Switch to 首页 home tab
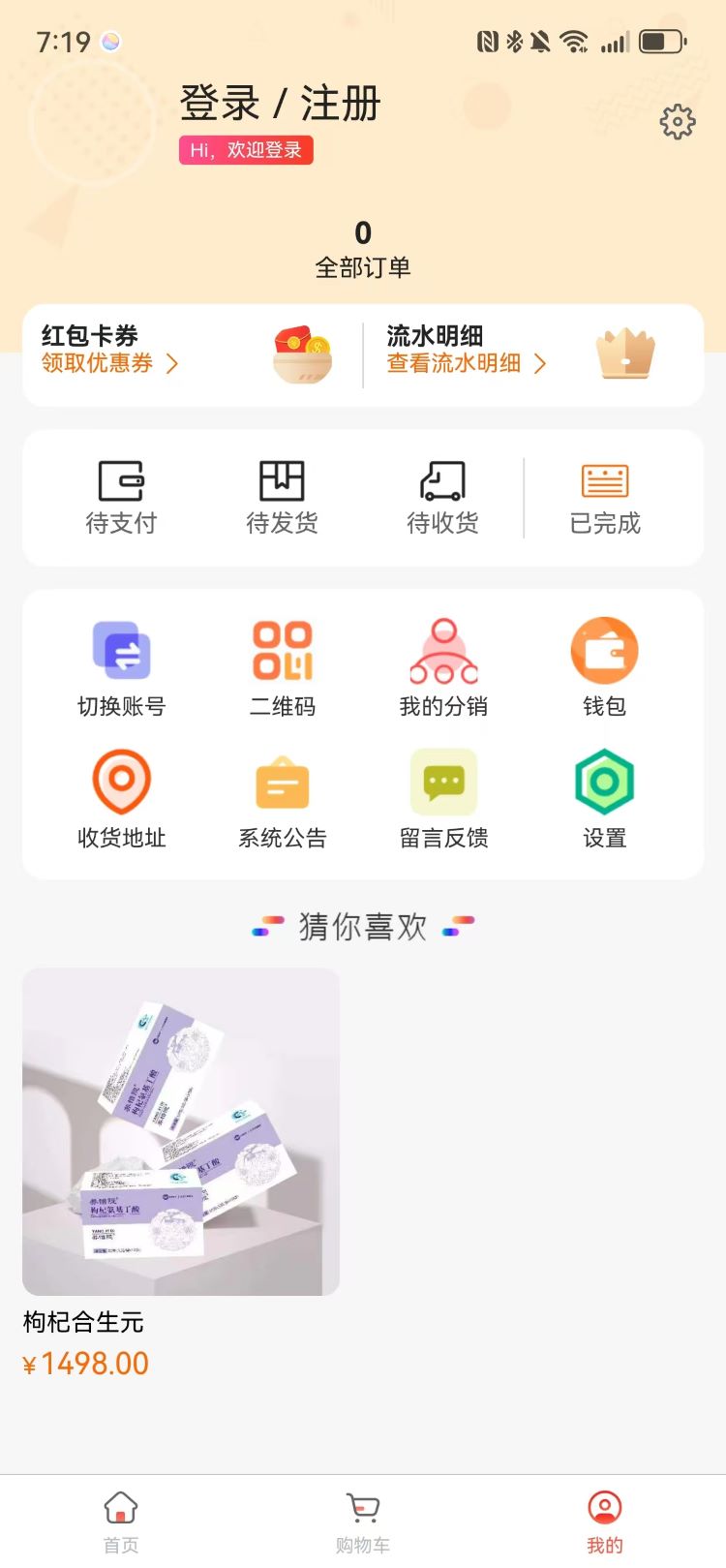 pos(121,1522)
